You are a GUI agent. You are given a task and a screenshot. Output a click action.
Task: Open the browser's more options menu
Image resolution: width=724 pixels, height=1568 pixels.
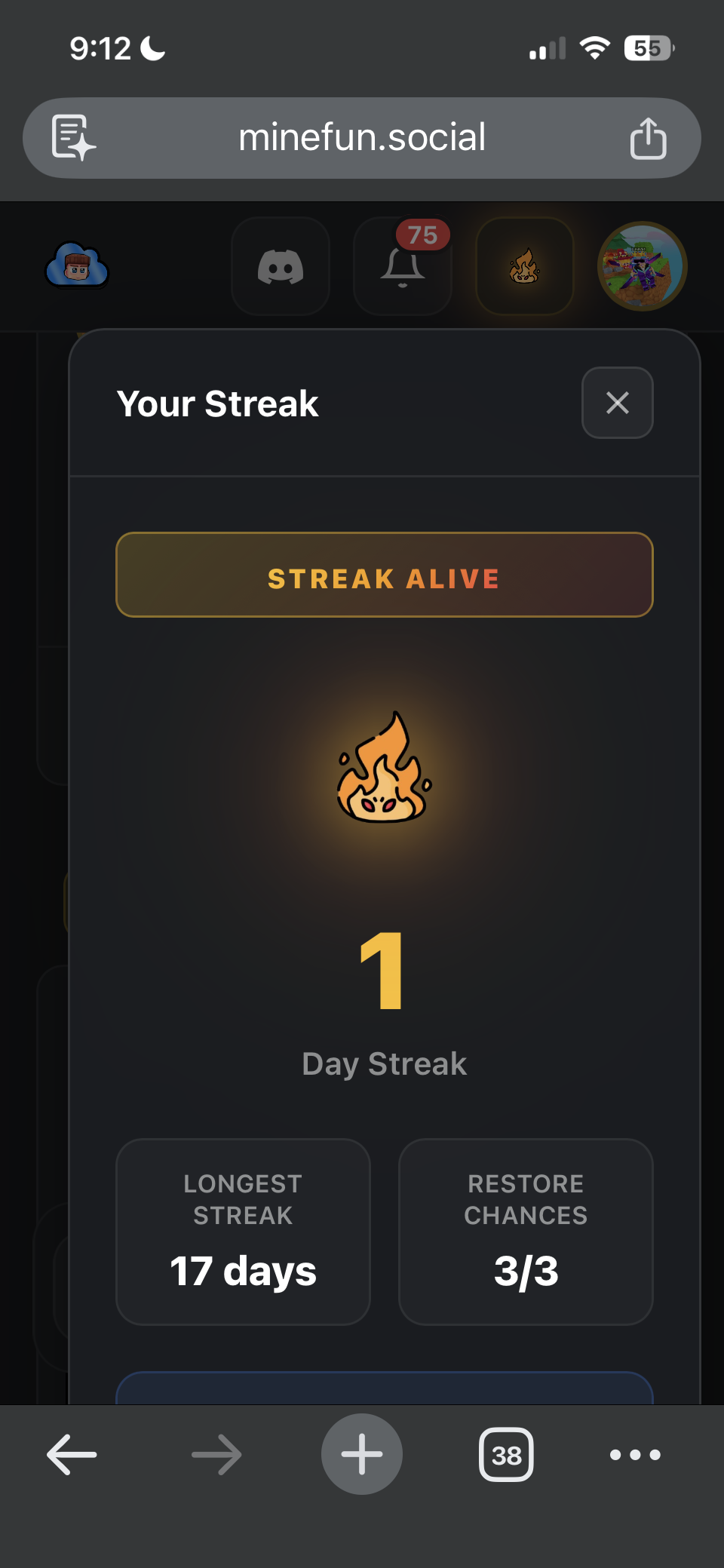[635, 1454]
